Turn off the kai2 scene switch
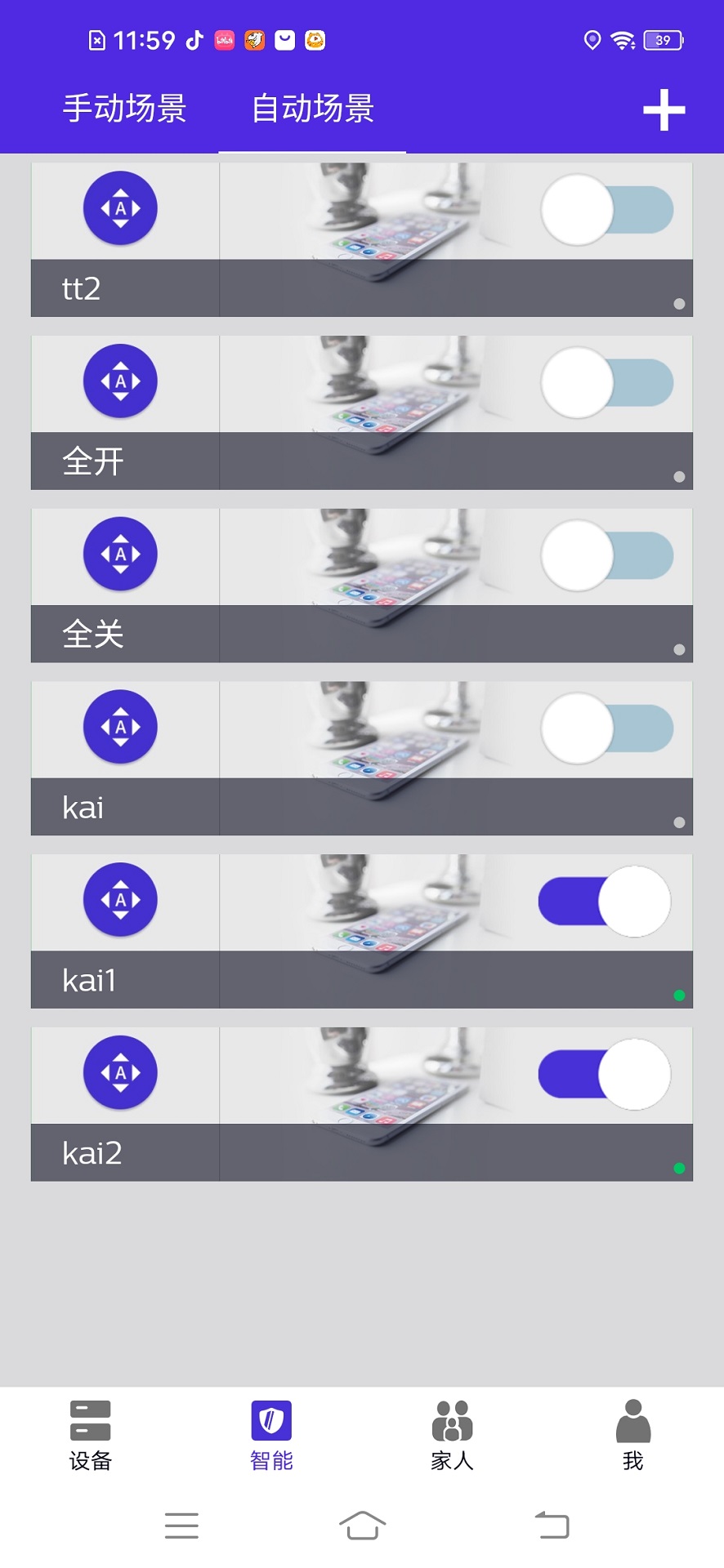The height and width of the screenshot is (1568, 724). (x=605, y=1075)
